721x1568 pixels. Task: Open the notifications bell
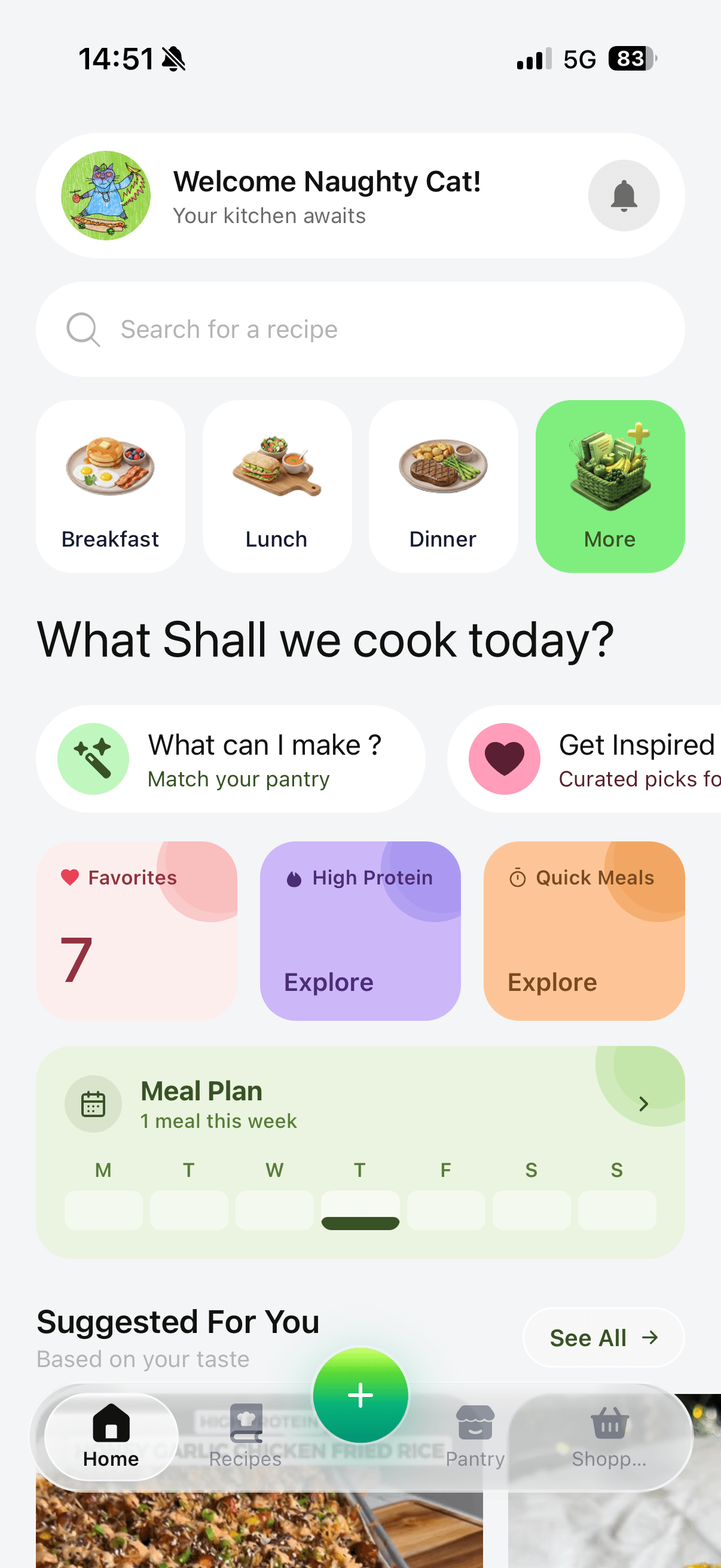623,196
